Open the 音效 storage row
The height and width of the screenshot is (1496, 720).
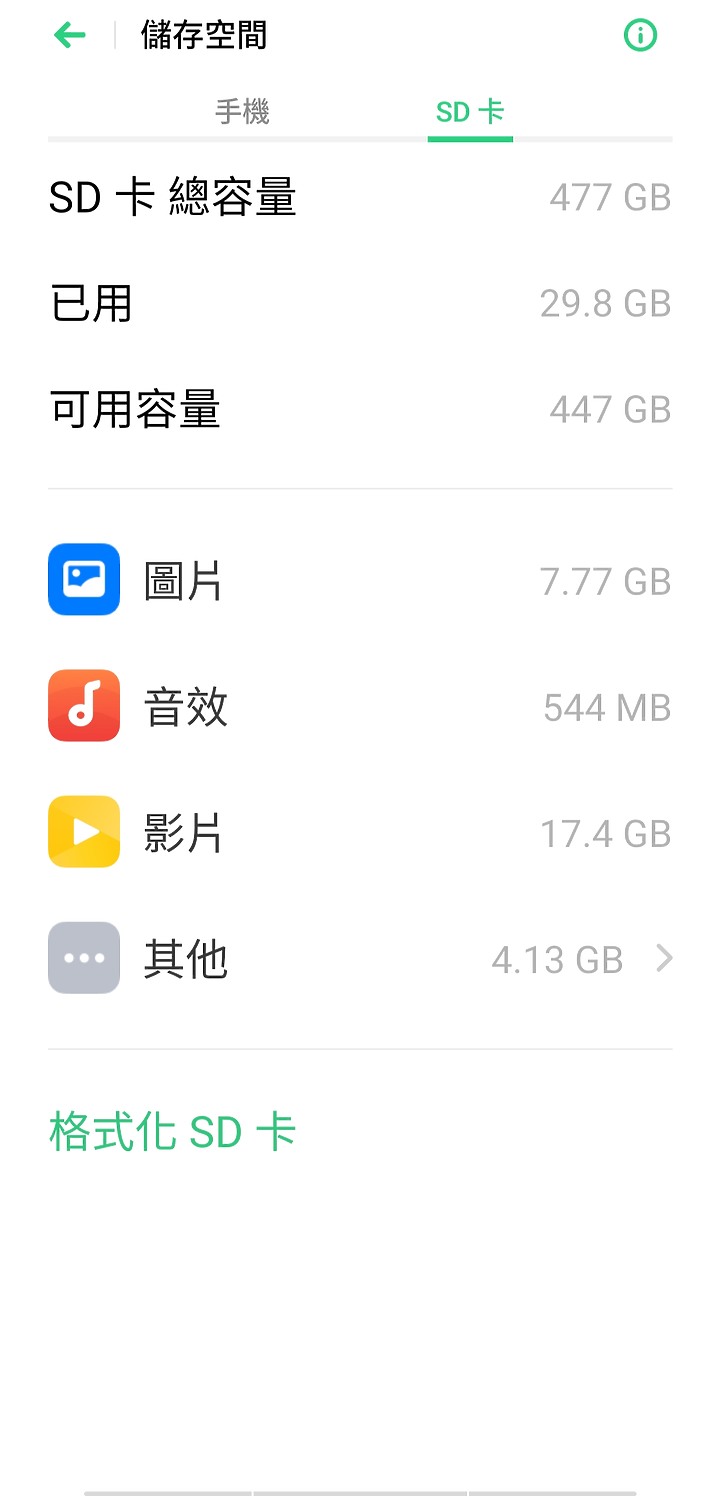pyautogui.click(x=360, y=706)
